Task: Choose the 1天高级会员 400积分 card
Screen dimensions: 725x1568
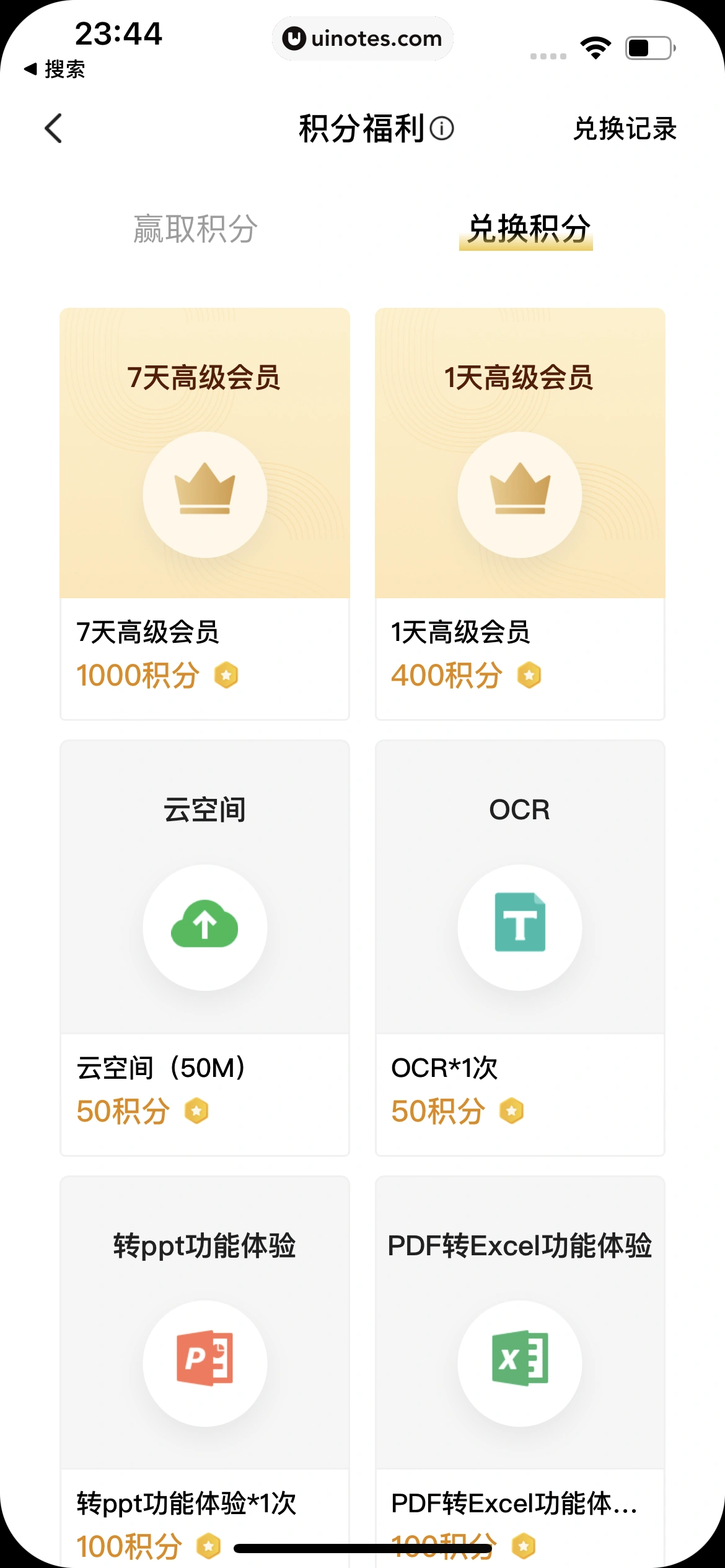Action: [520, 514]
